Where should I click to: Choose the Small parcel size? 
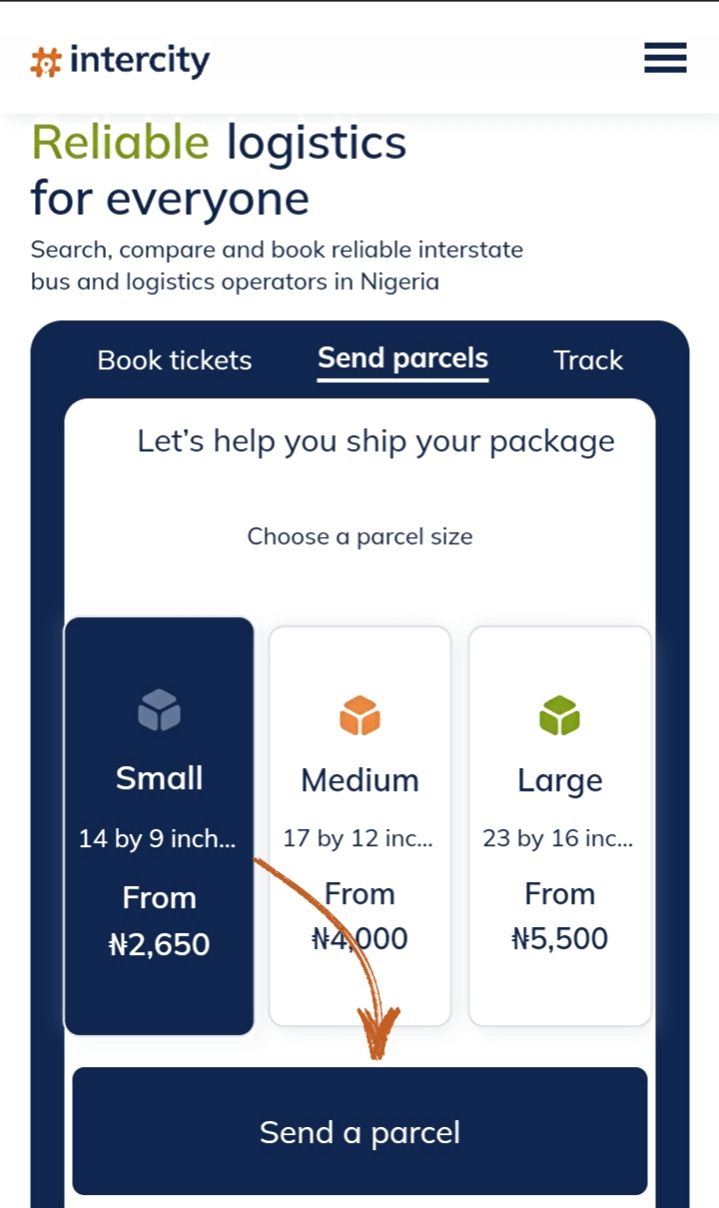click(159, 825)
